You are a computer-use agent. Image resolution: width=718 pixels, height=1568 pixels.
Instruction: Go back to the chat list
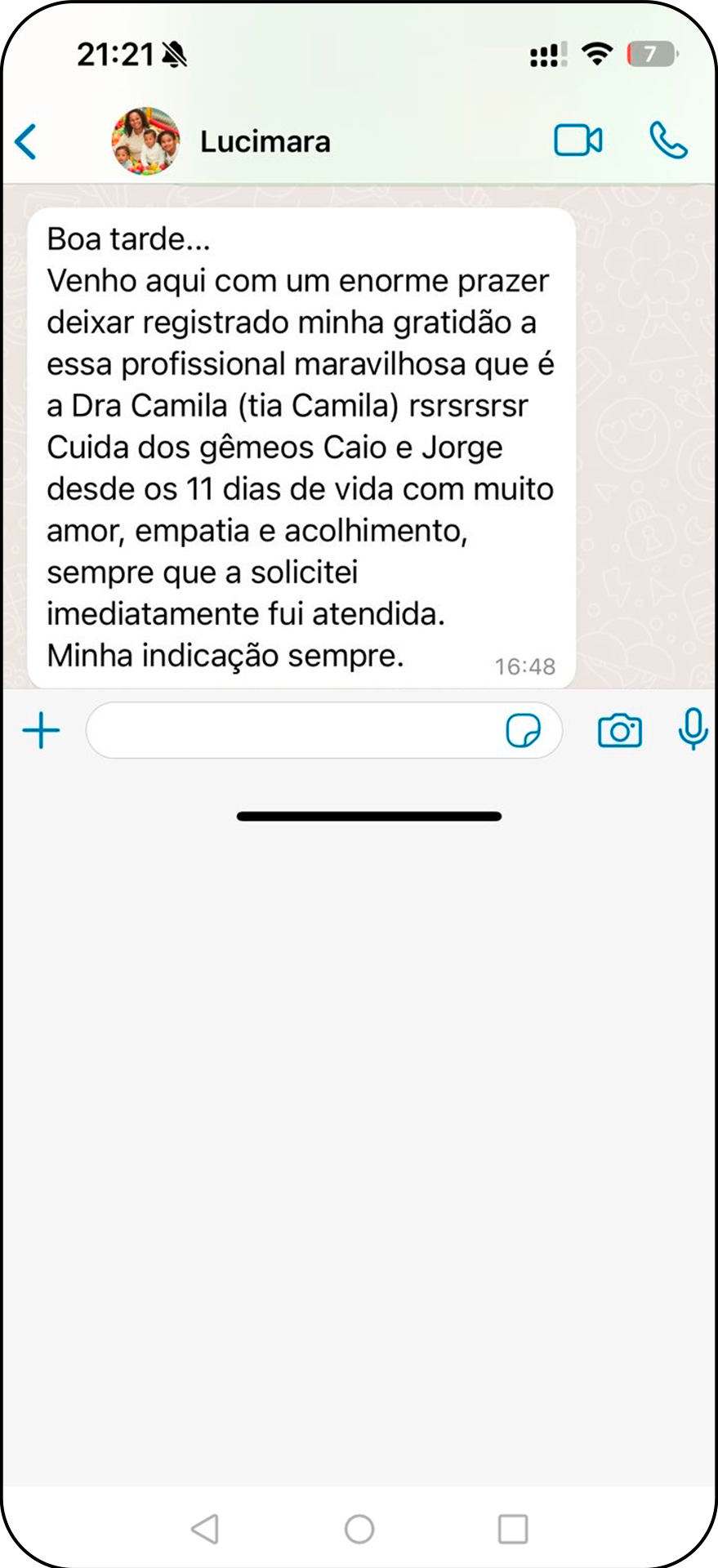coord(26,141)
